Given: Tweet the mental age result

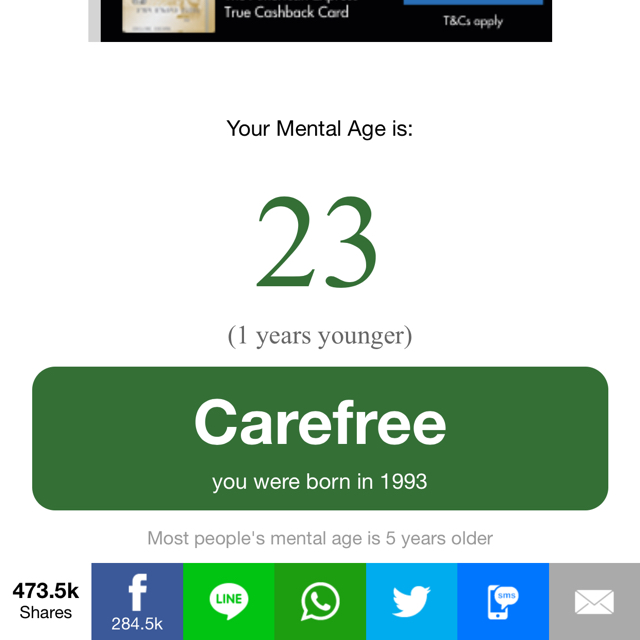Looking at the screenshot, I should [x=411, y=601].
